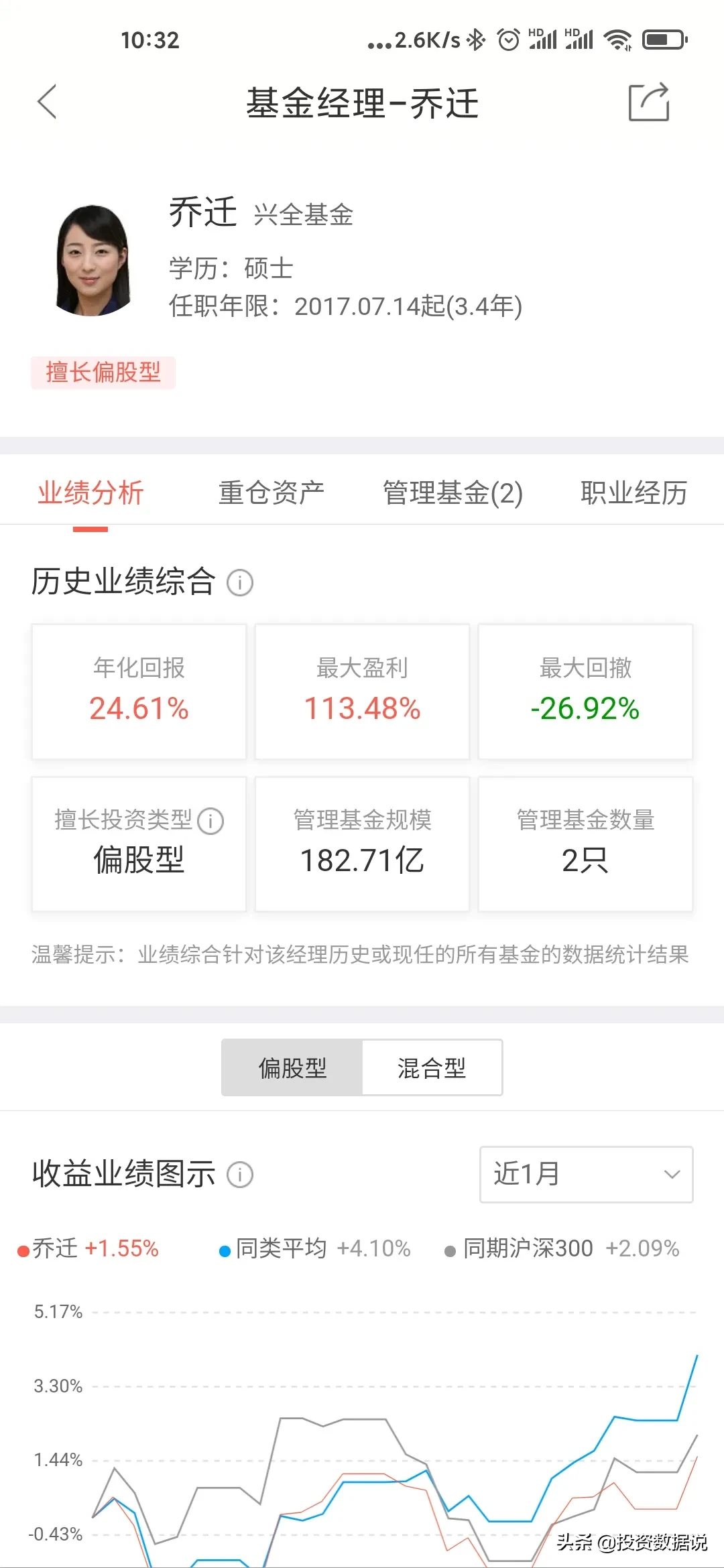Screen dimensions: 724x1568
Task: Select the 偏股型 segment
Action: coord(292,1067)
